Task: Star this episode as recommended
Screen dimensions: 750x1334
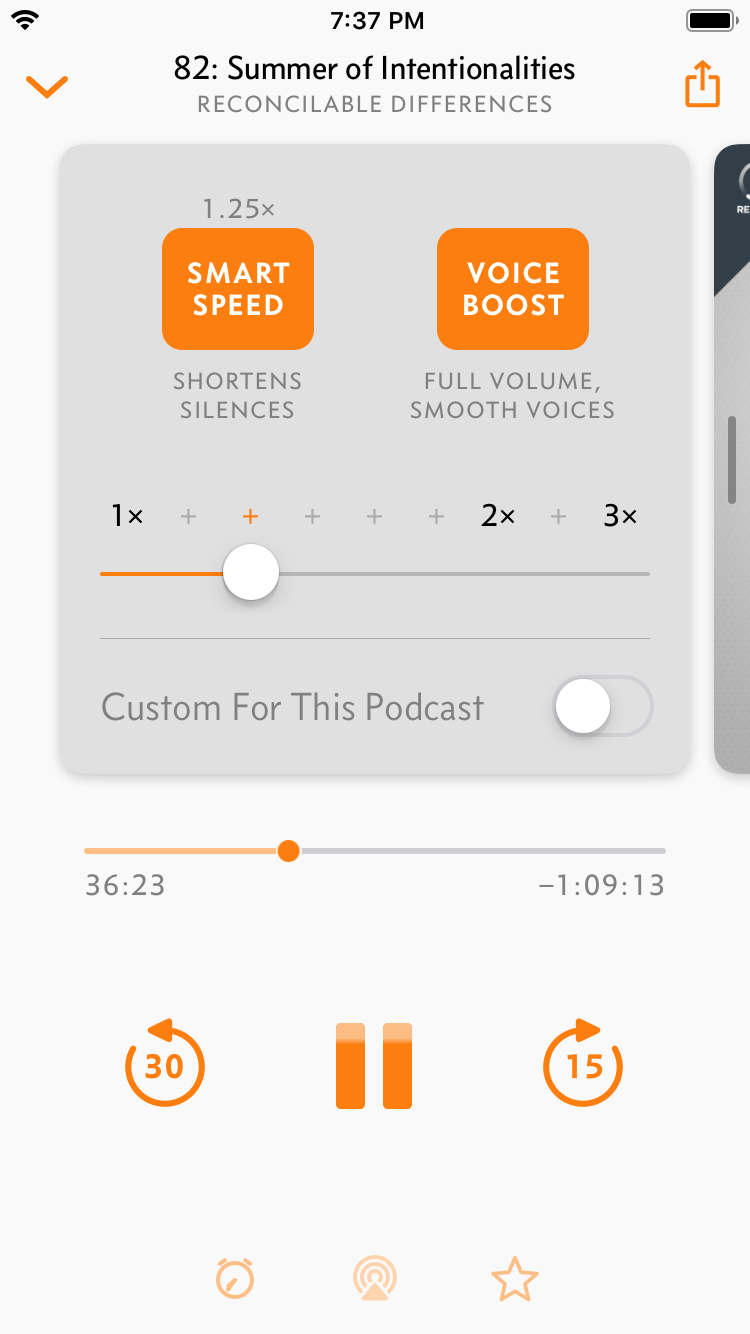Action: pos(515,1280)
